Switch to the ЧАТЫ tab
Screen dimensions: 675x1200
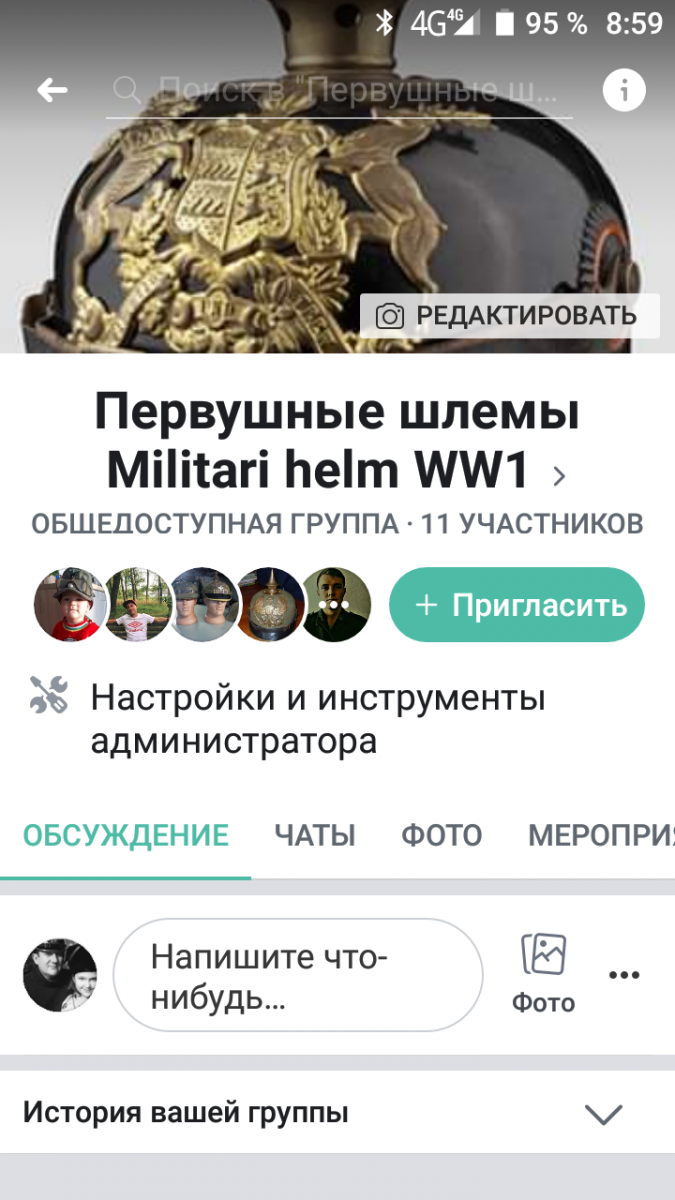315,835
